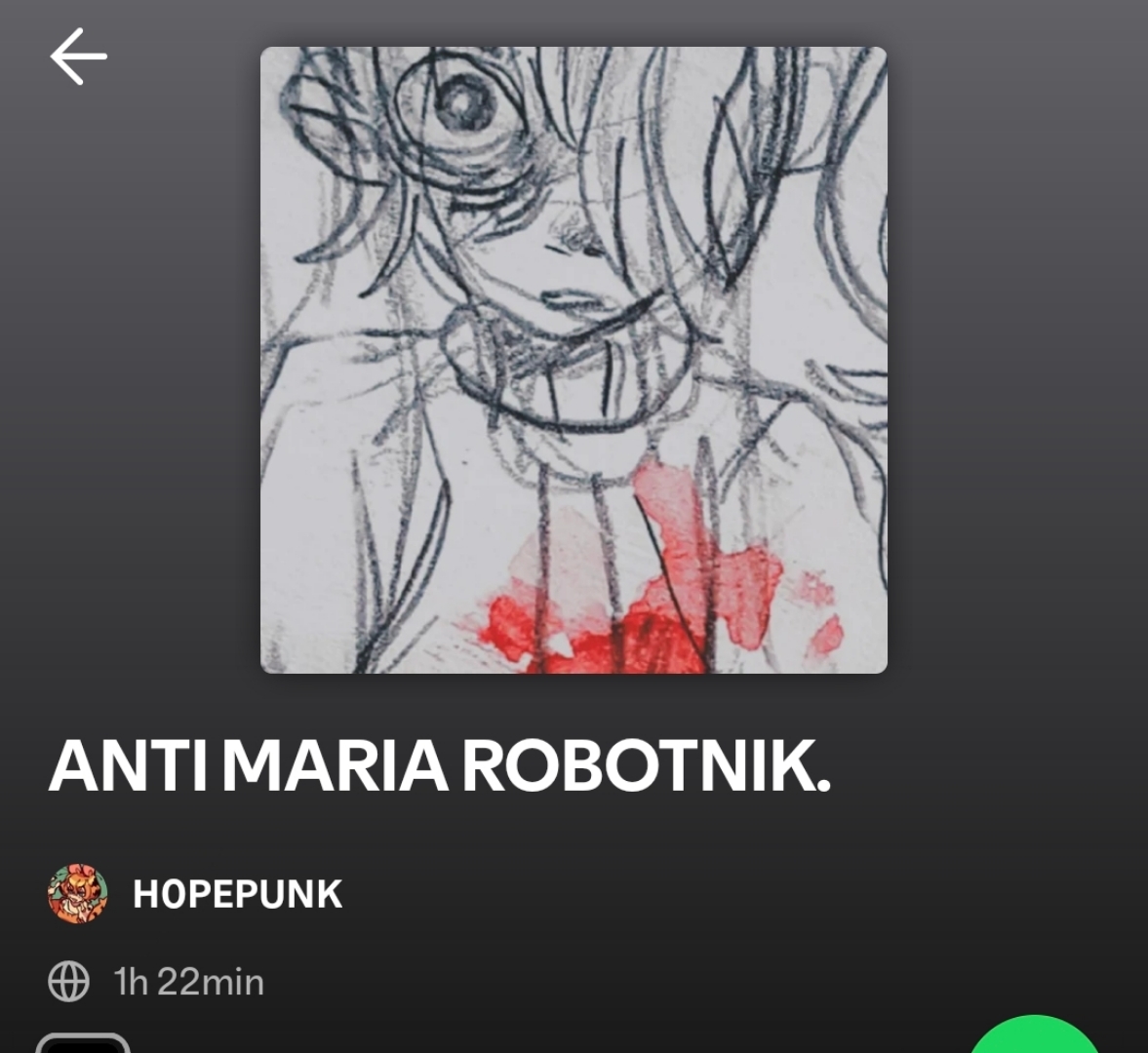The height and width of the screenshot is (1053, 1148).
Task: Open HOPEPUNK's creator profile
Action: tap(237, 893)
